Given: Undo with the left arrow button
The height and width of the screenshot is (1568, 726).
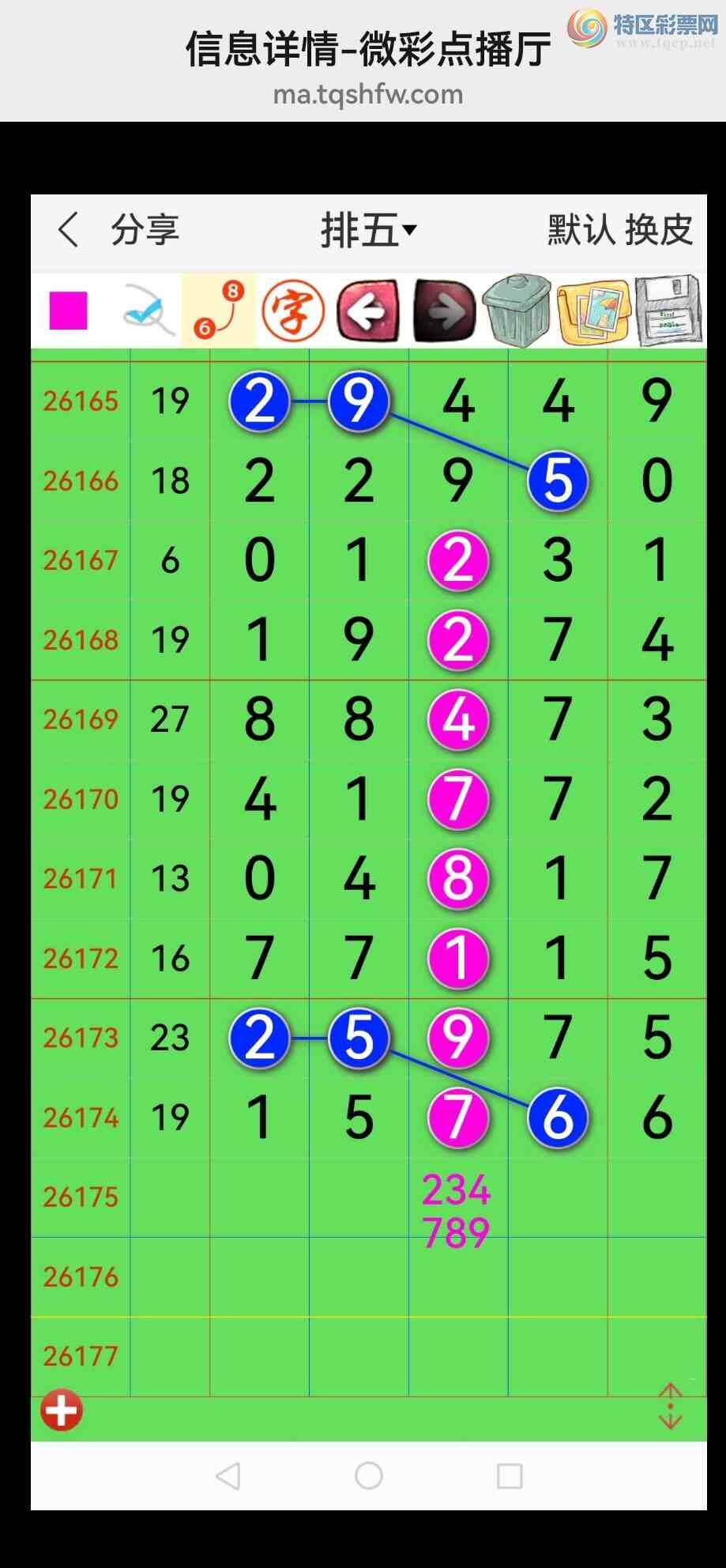Looking at the screenshot, I should [x=368, y=311].
